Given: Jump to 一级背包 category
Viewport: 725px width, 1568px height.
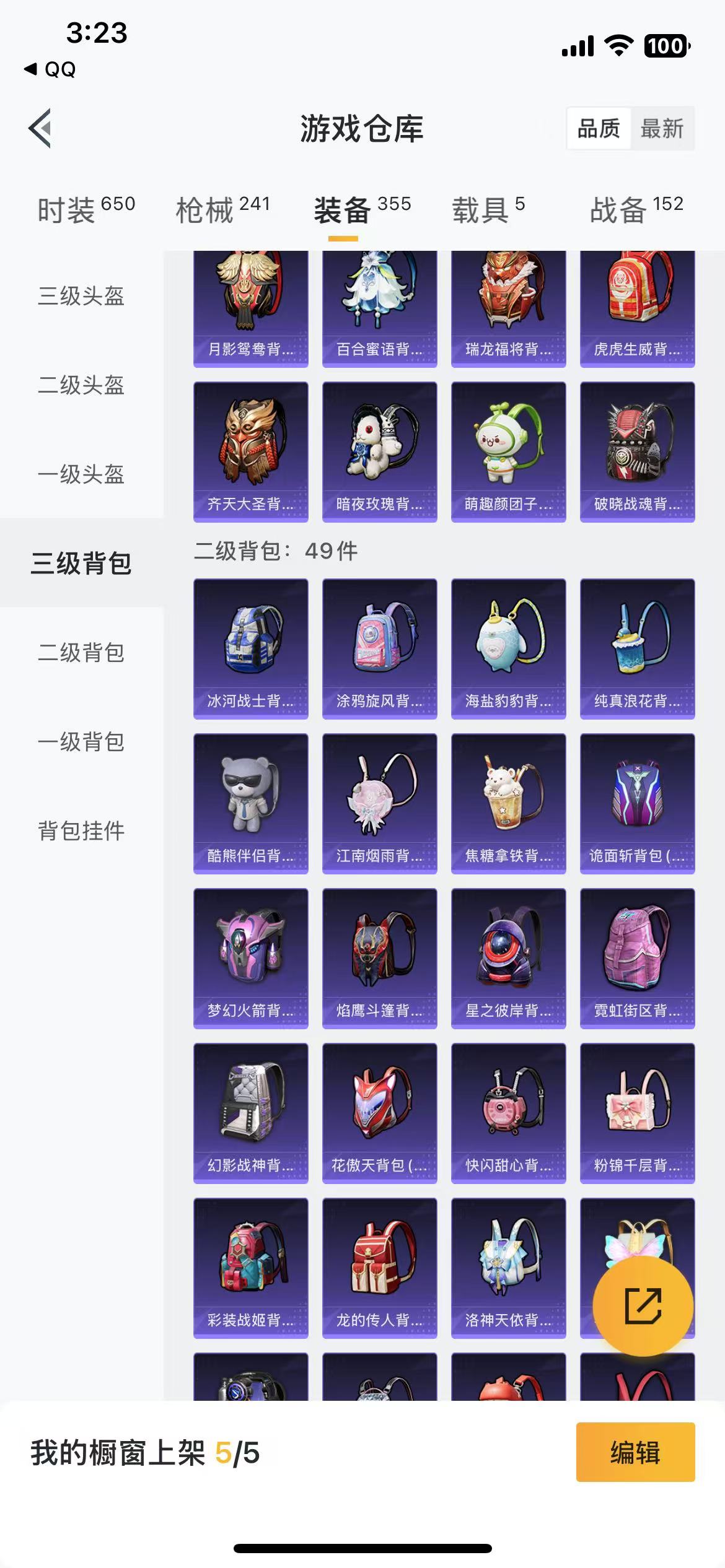Looking at the screenshot, I should click(x=81, y=742).
